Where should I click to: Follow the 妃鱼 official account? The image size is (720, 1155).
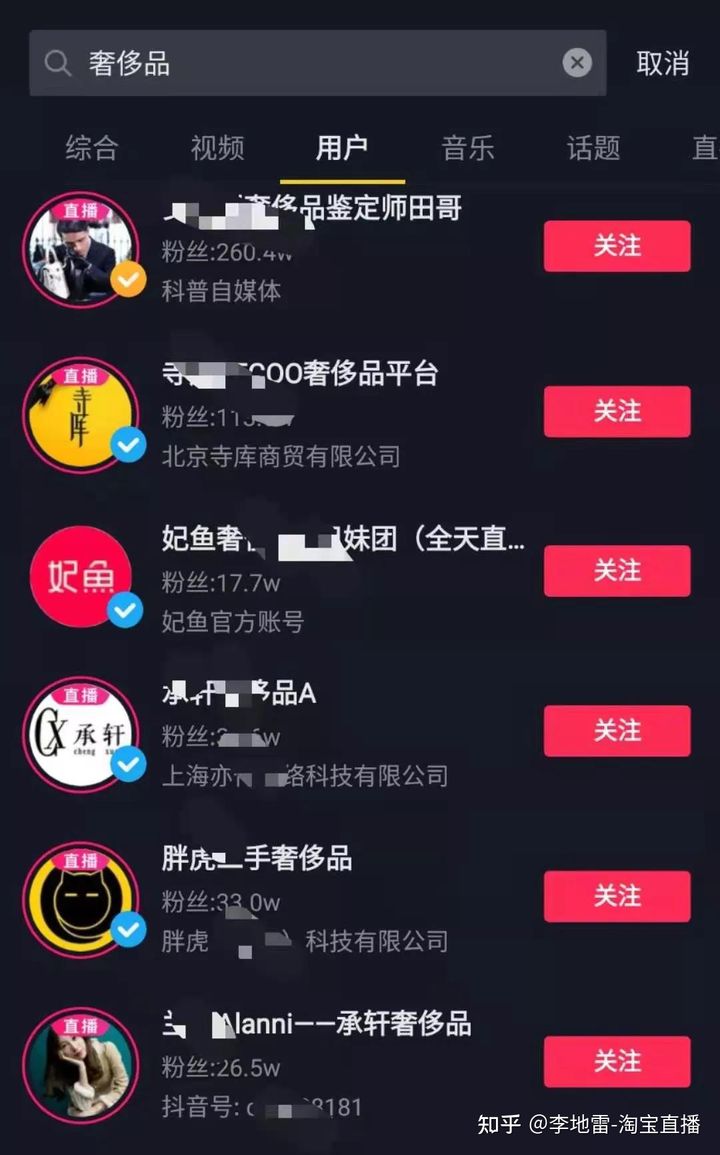point(617,571)
